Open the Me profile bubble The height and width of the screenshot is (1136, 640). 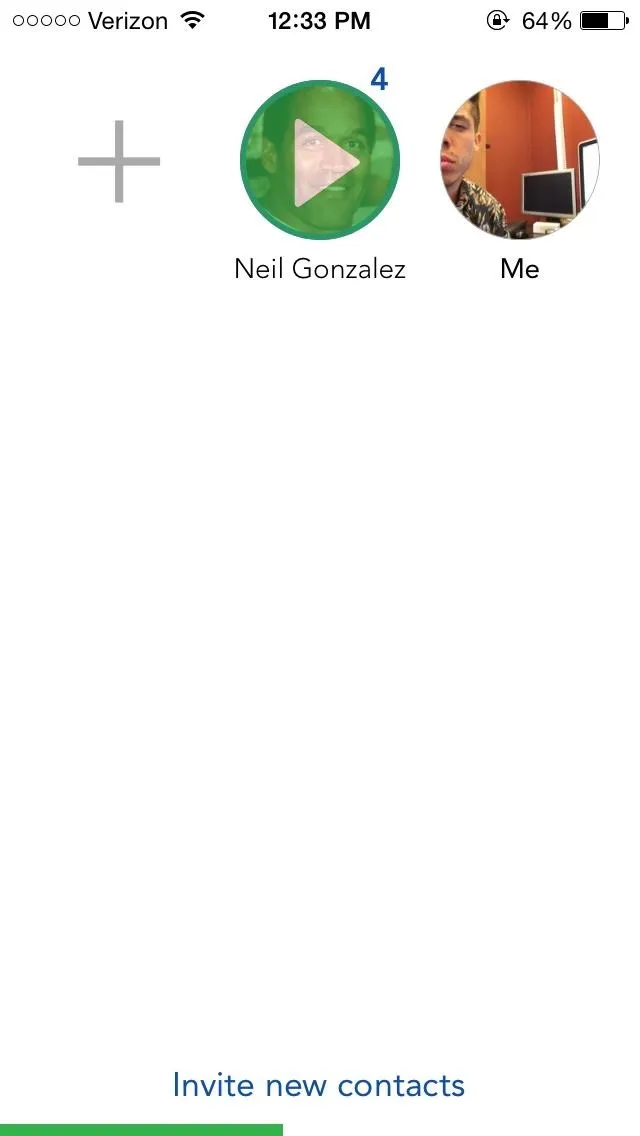click(x=520, y=159)
